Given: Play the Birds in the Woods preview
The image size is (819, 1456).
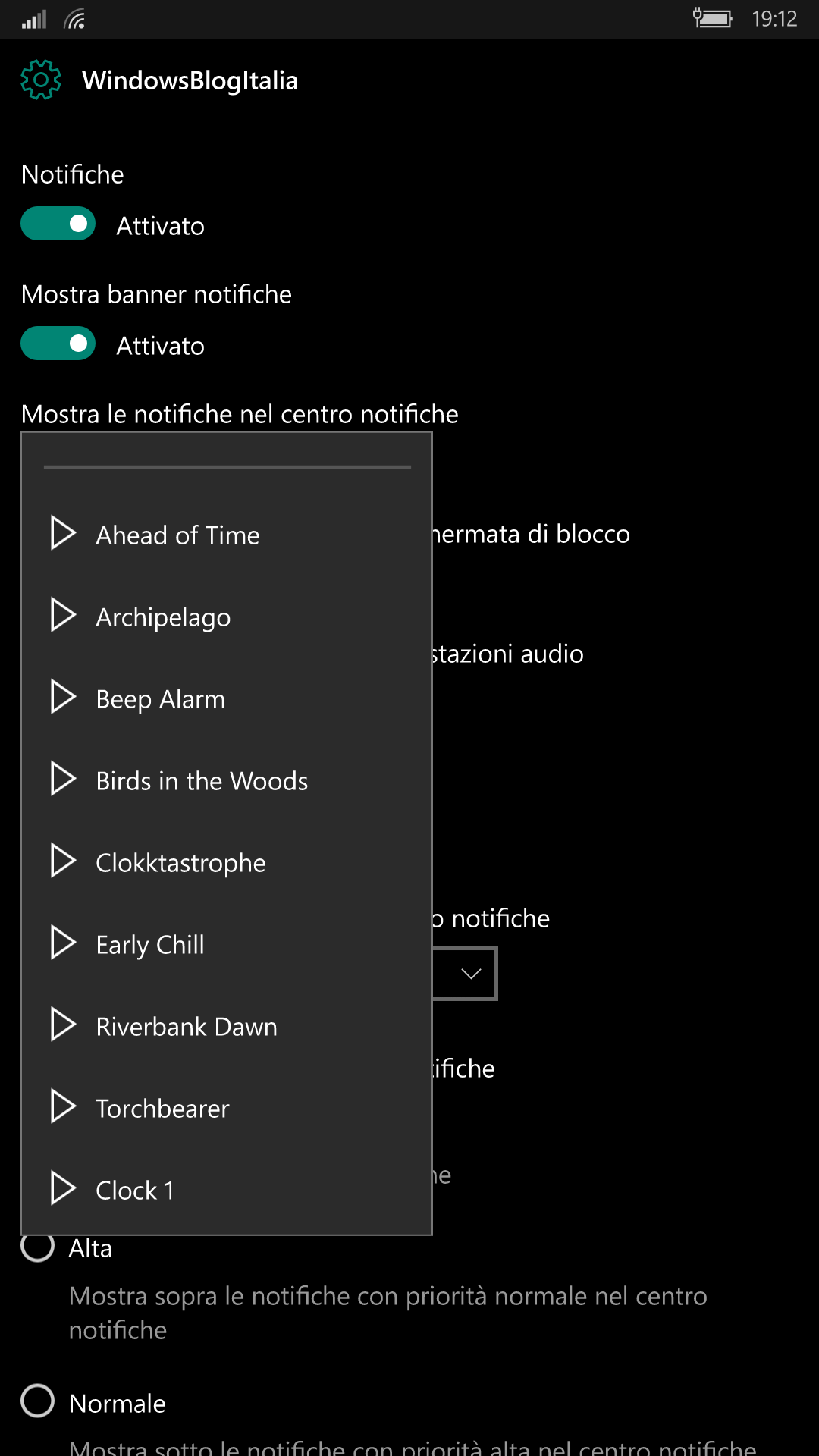Looking at the screenshot, I should (63, 779).
